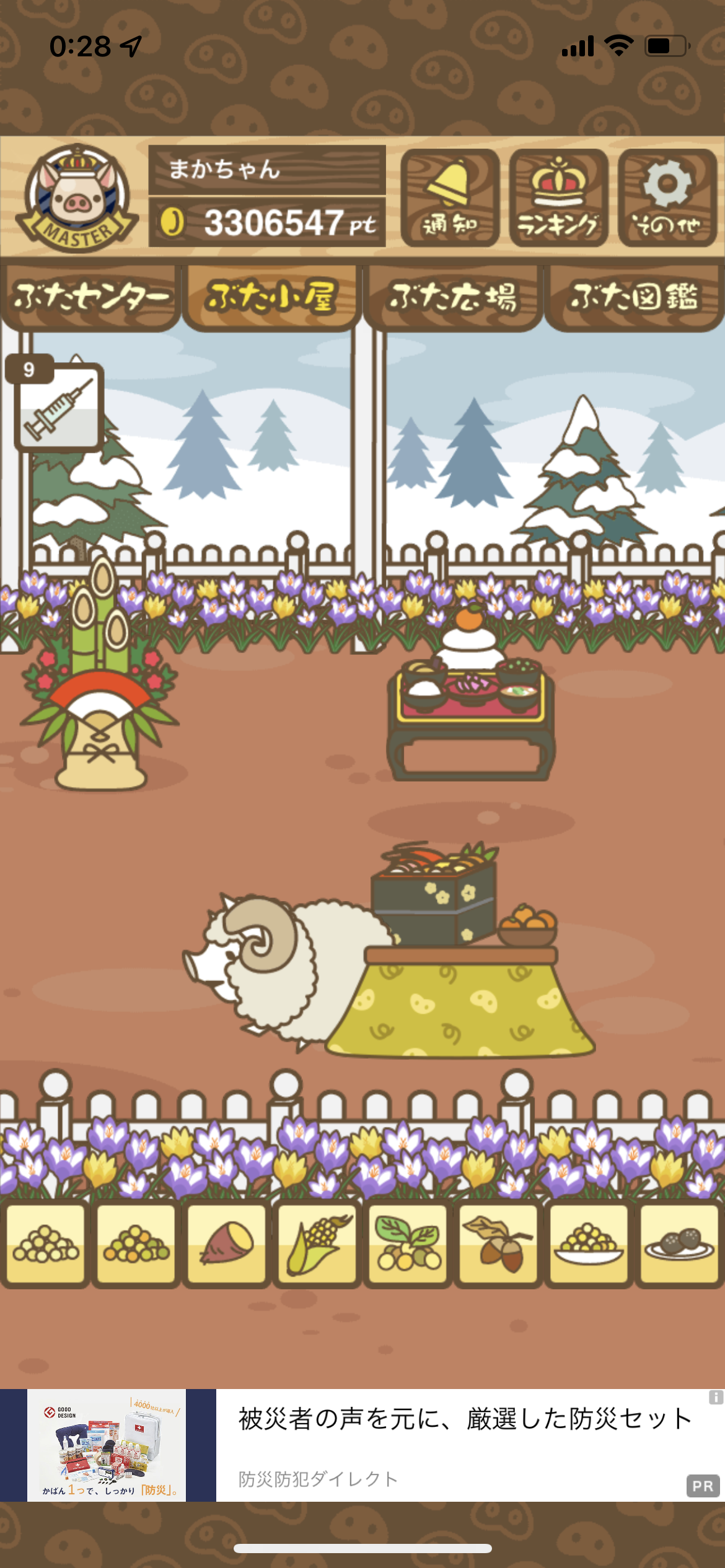Tap the MASTER pig profile badge
The height and width of the screenshot is (1568, 725).
77,198
